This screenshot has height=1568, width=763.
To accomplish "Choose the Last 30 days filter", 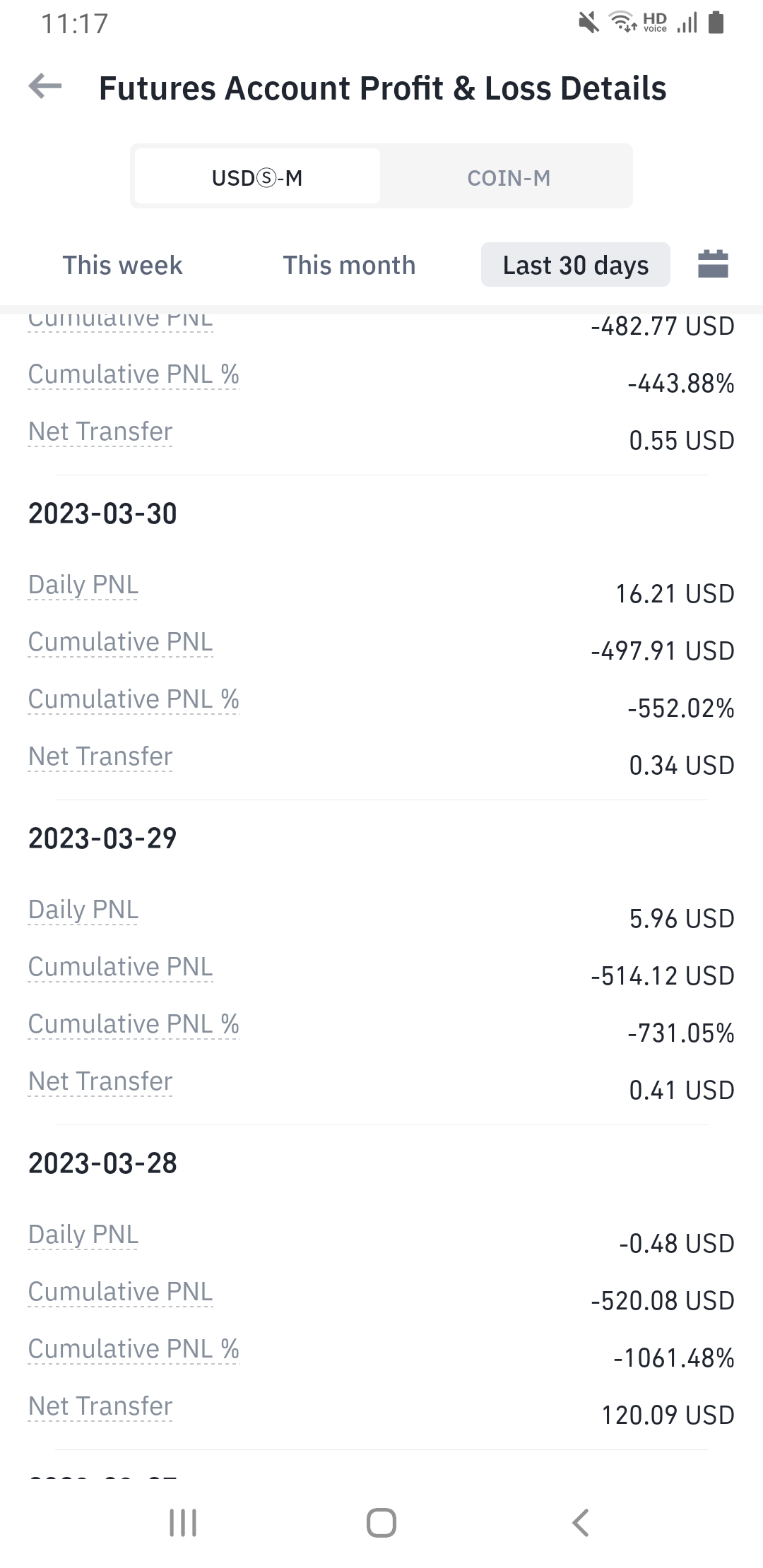I will click(575, 265).
